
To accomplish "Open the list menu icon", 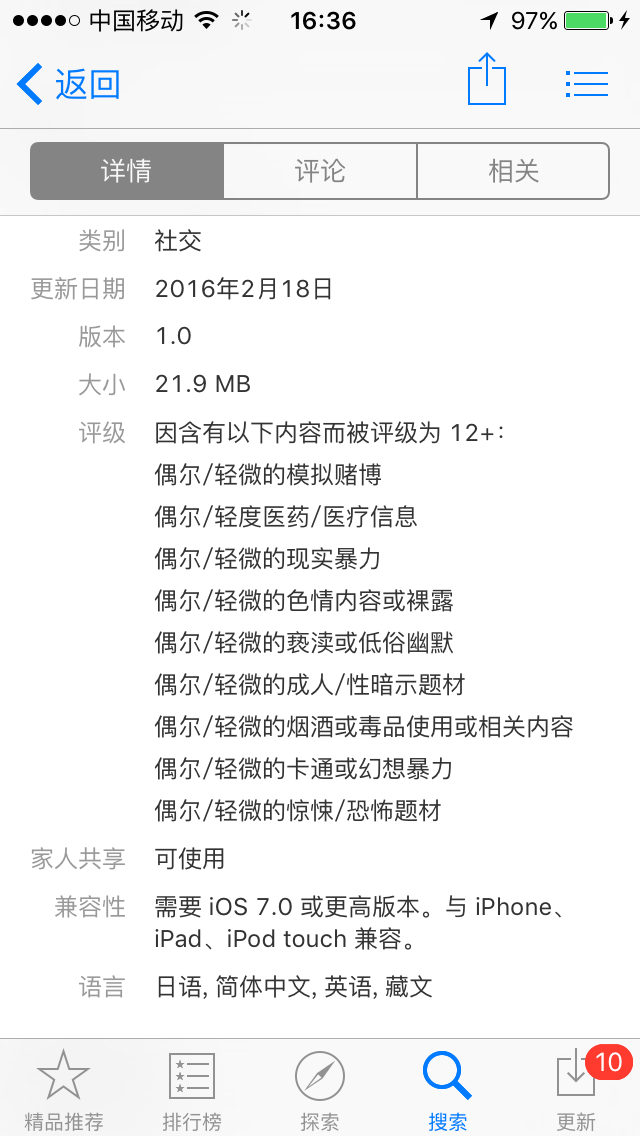I will tap(586, 84).
